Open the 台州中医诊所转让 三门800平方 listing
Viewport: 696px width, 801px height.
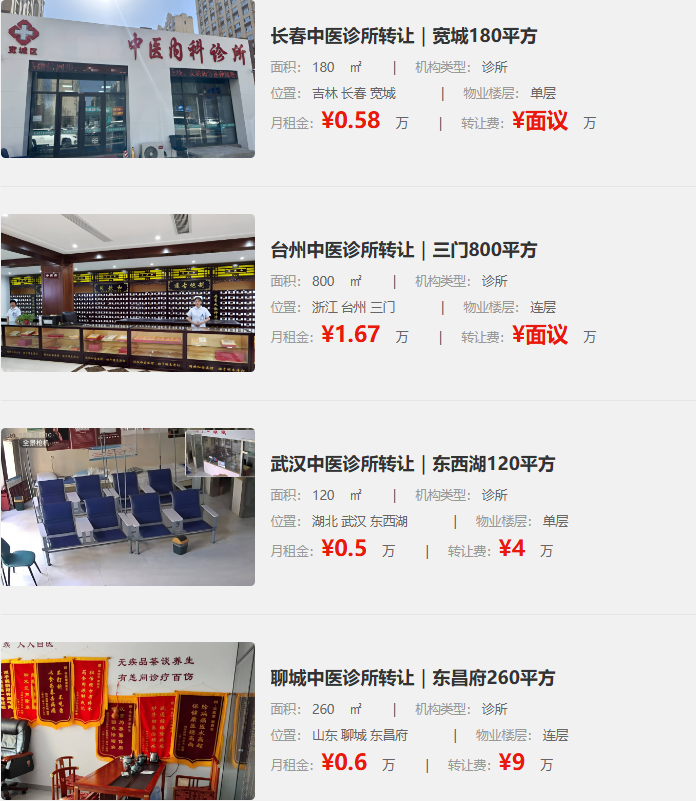tap(404, 251)
